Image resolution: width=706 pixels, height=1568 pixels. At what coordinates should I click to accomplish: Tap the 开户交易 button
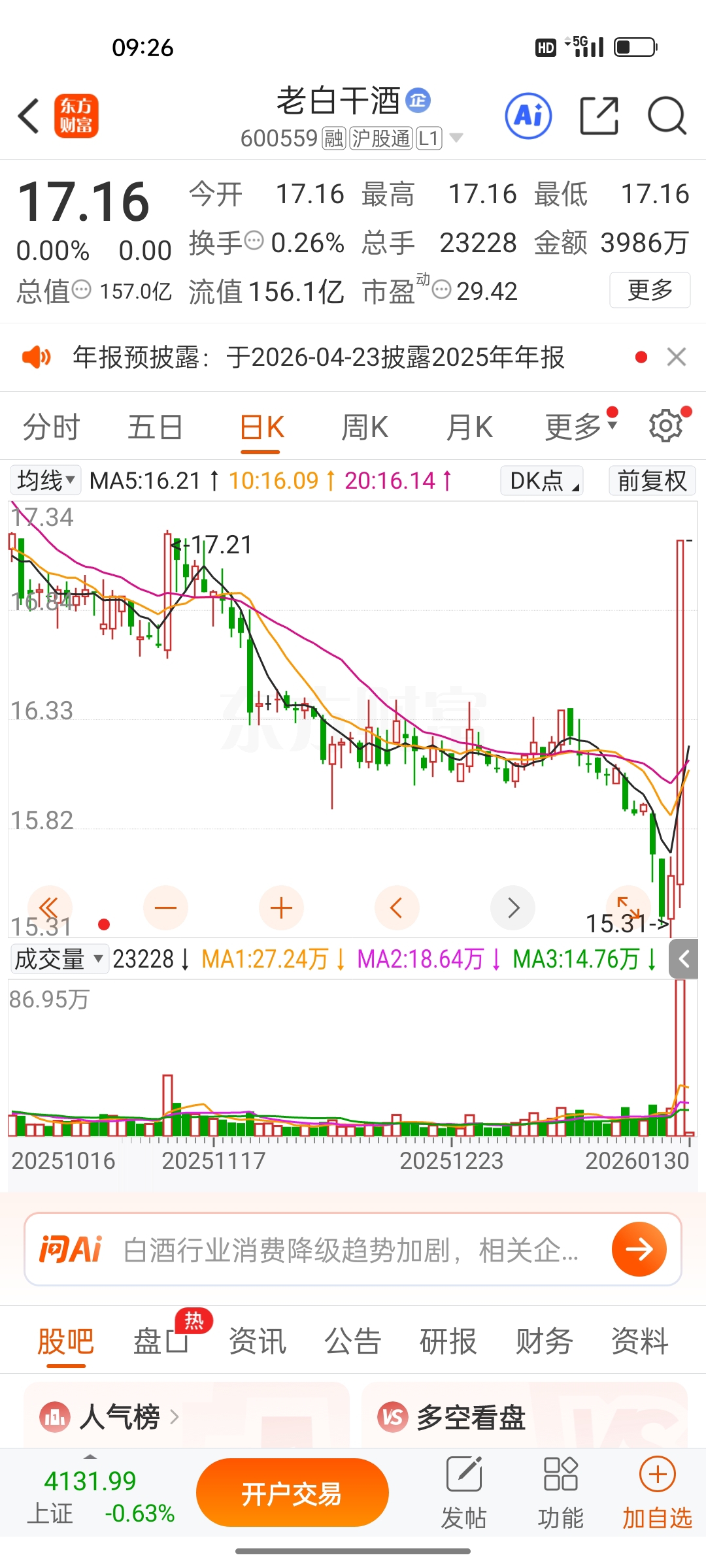click(292, 1494)
